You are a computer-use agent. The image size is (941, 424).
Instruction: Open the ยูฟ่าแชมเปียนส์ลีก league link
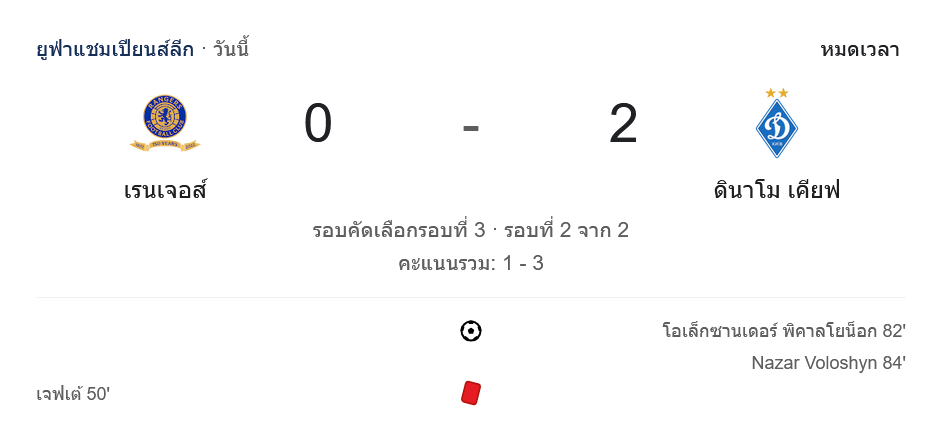[115, 49]
